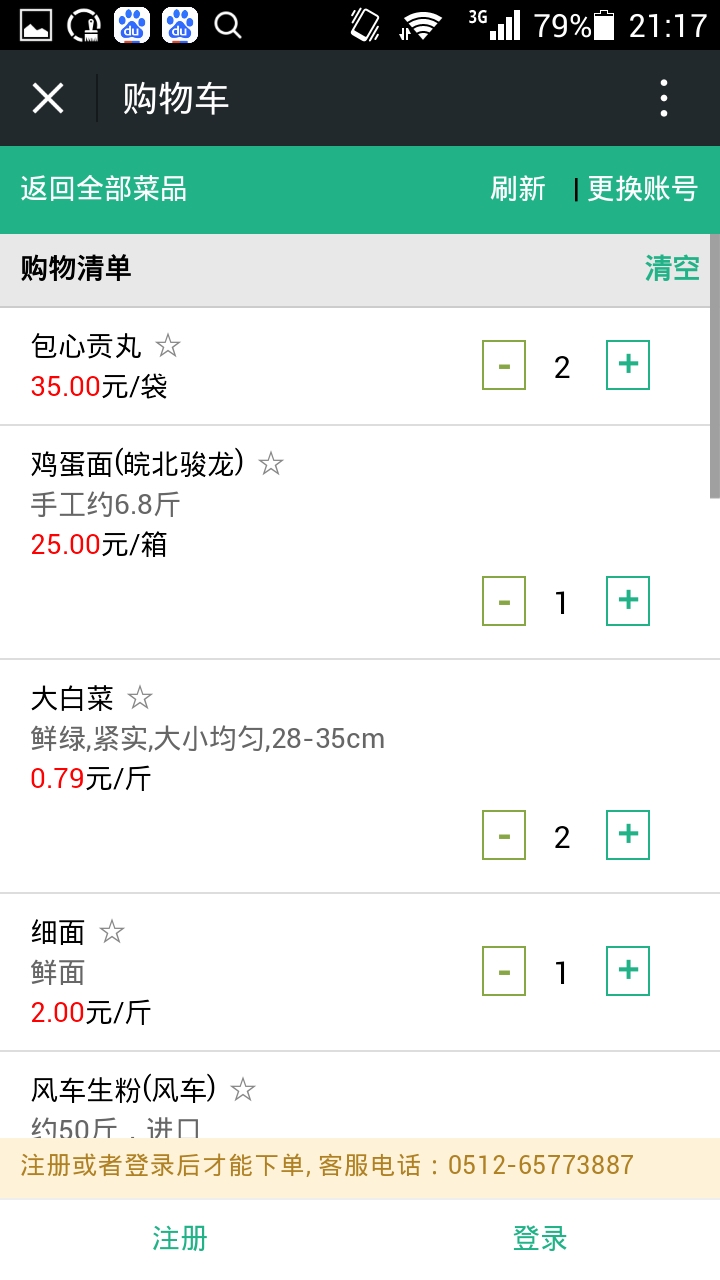Open the three-dot overflow menu
This screenshot has width=720, height=1280.
tap(663, 97)
